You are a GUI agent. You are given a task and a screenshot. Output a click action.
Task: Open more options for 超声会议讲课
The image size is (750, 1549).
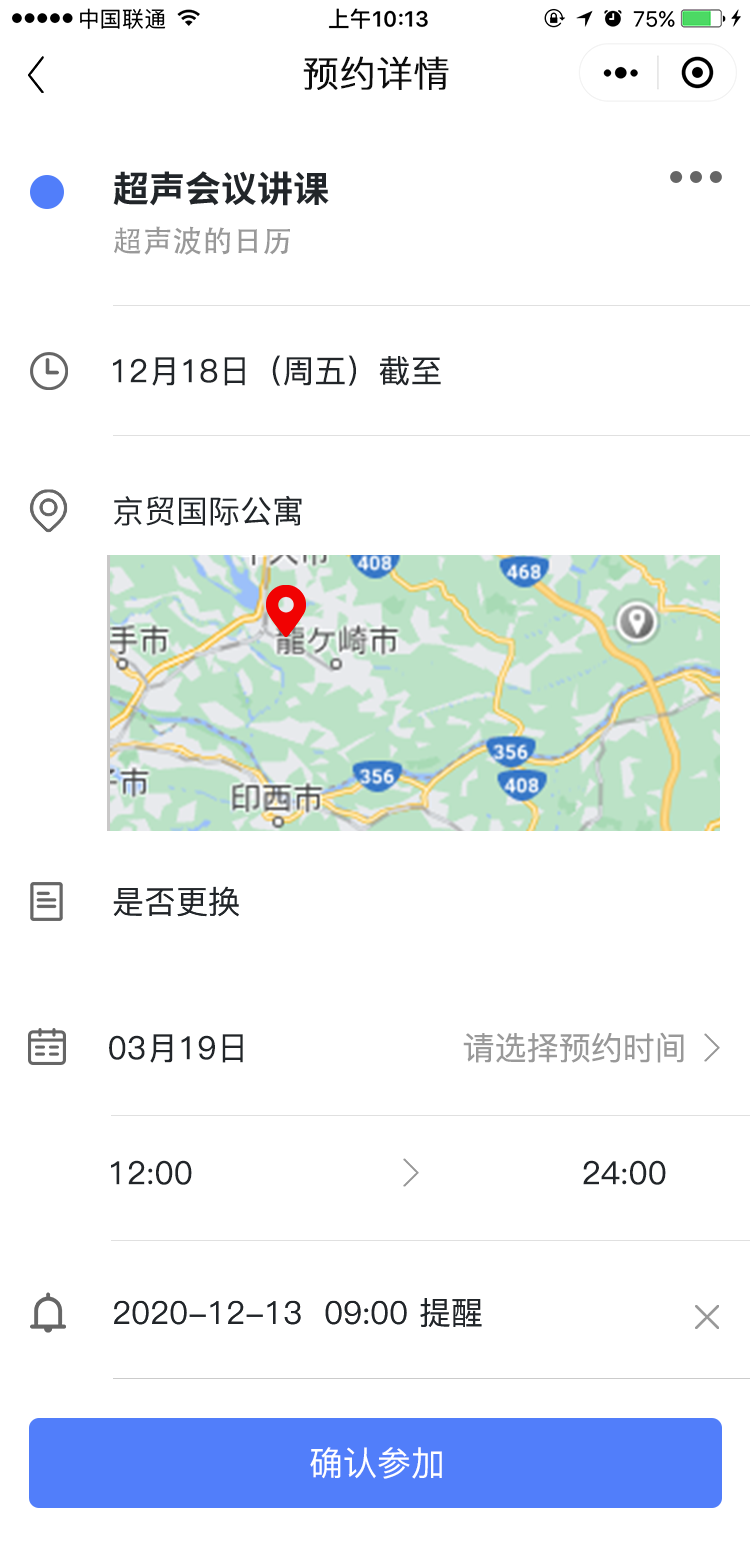click(x=695, y=177)
